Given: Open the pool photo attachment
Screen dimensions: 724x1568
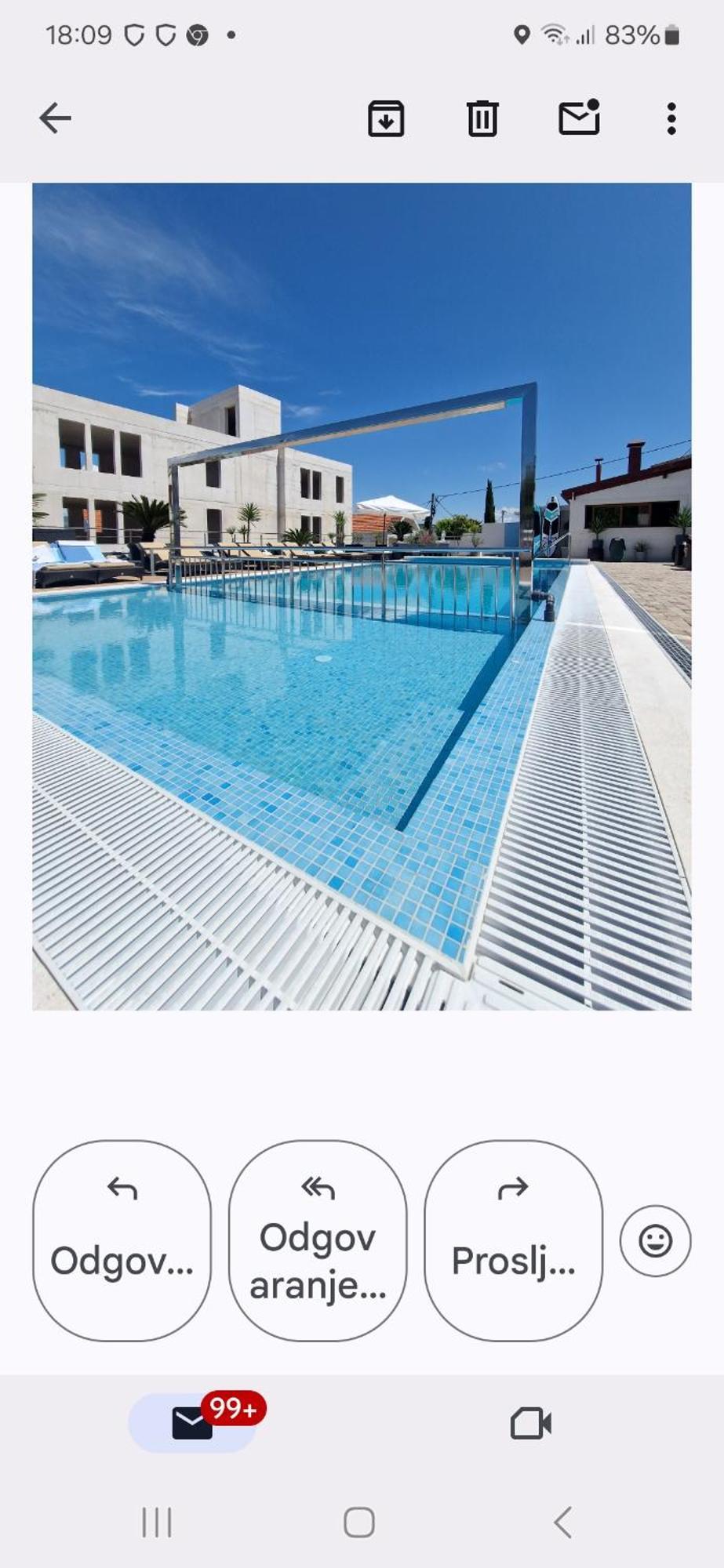Looking at the screenshot, I should [362, 596].
